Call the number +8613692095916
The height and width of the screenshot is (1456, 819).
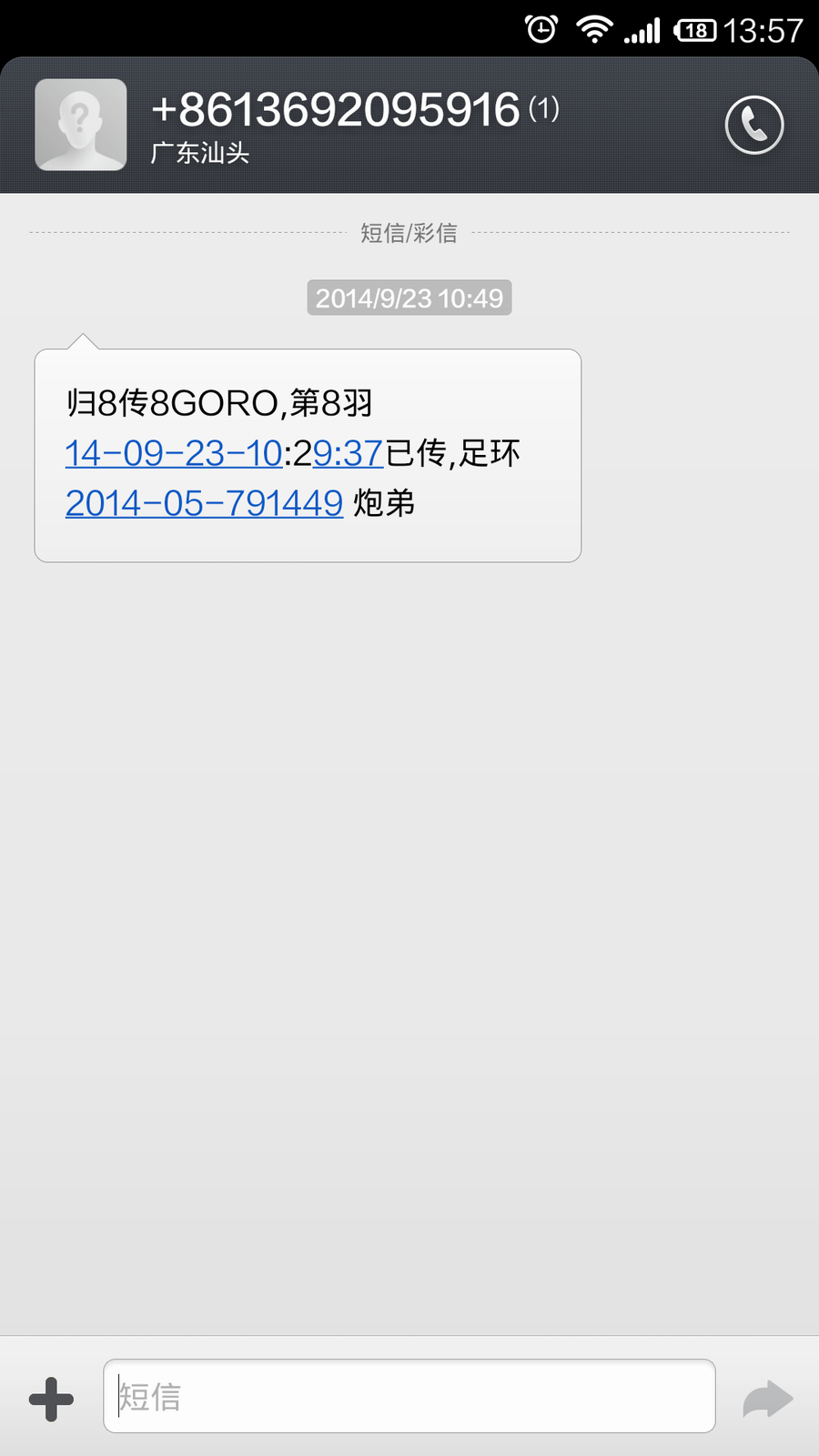tap(754, 125)
